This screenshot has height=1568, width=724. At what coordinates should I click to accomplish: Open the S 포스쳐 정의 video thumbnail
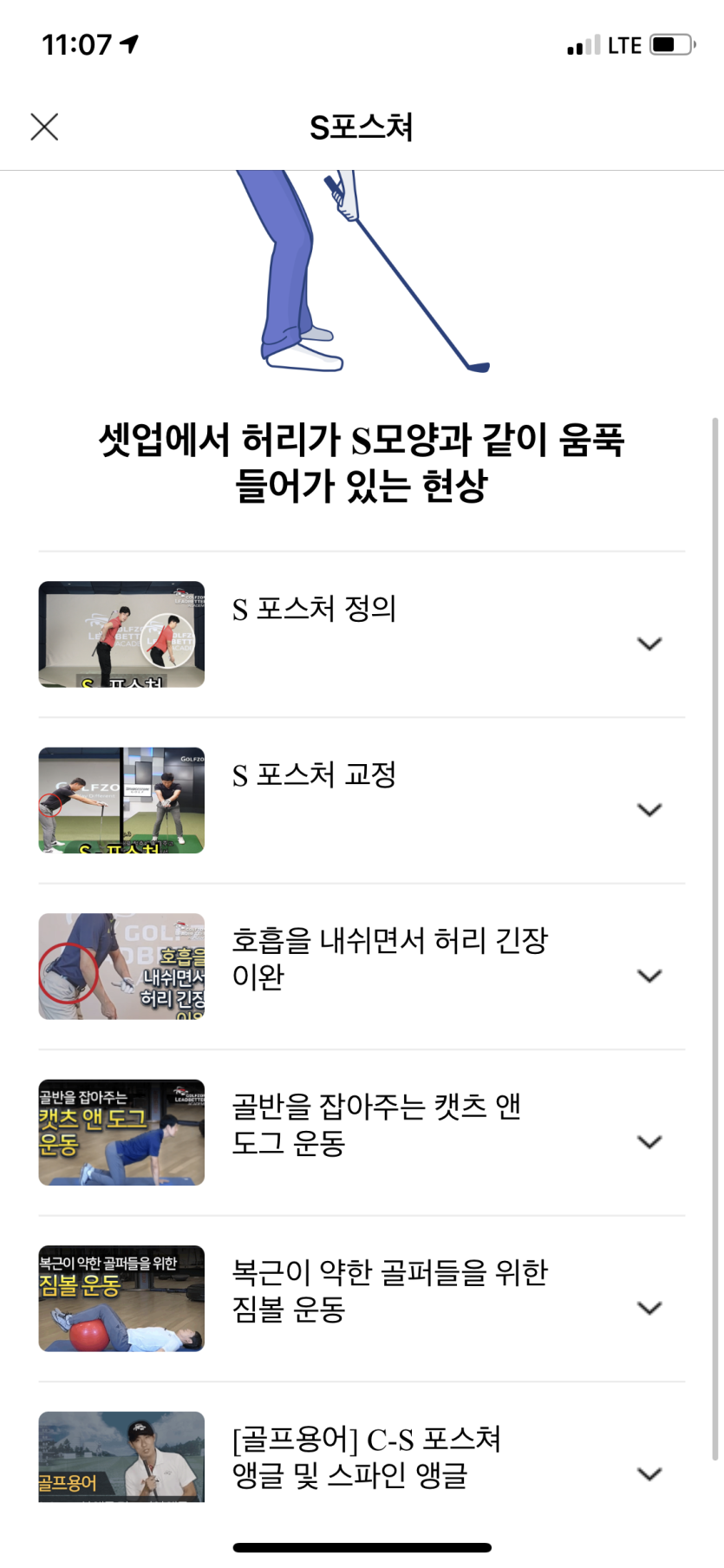pos(121,634)
